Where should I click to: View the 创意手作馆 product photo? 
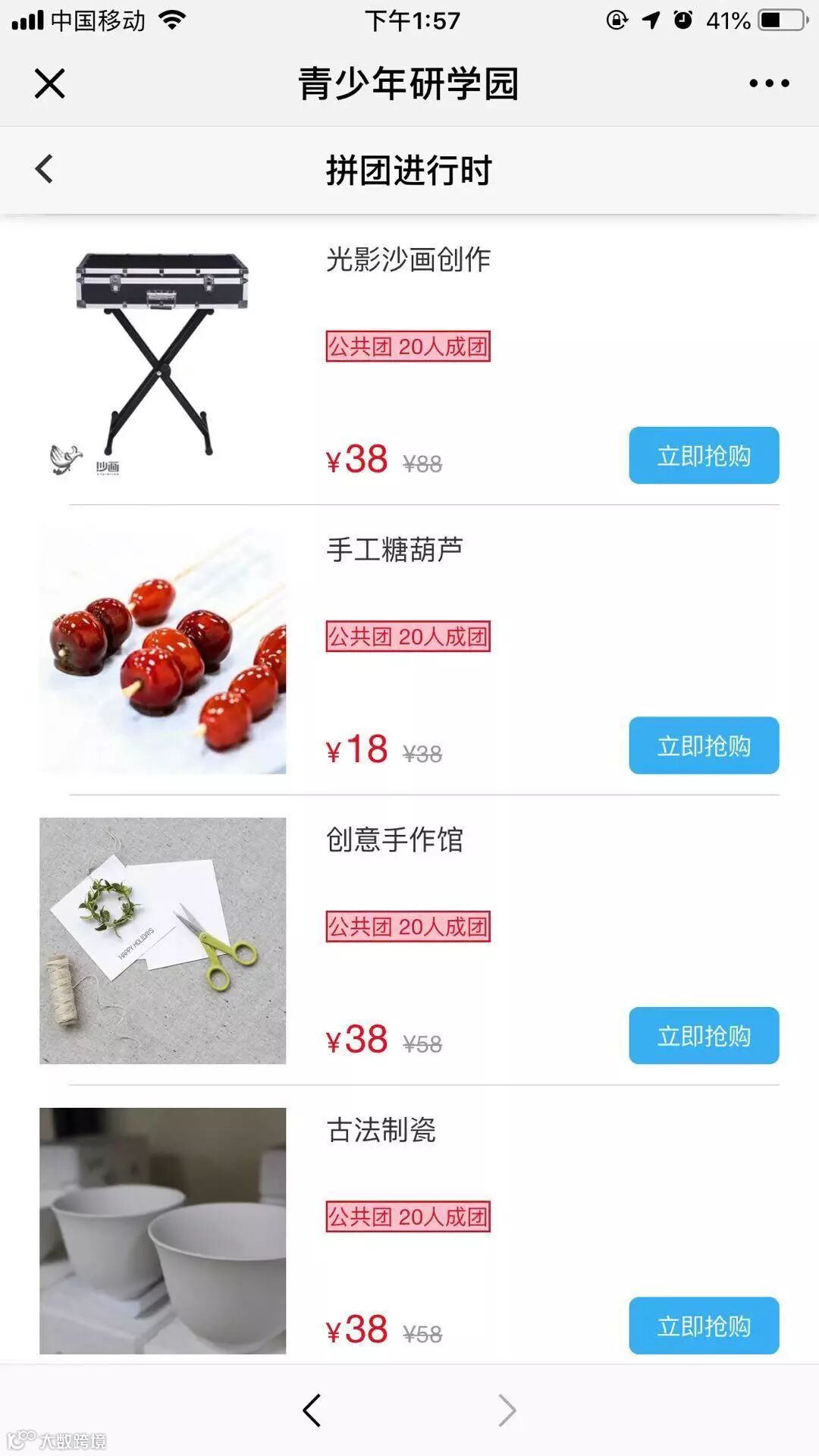pyautogui.click(x=162, y=940)
